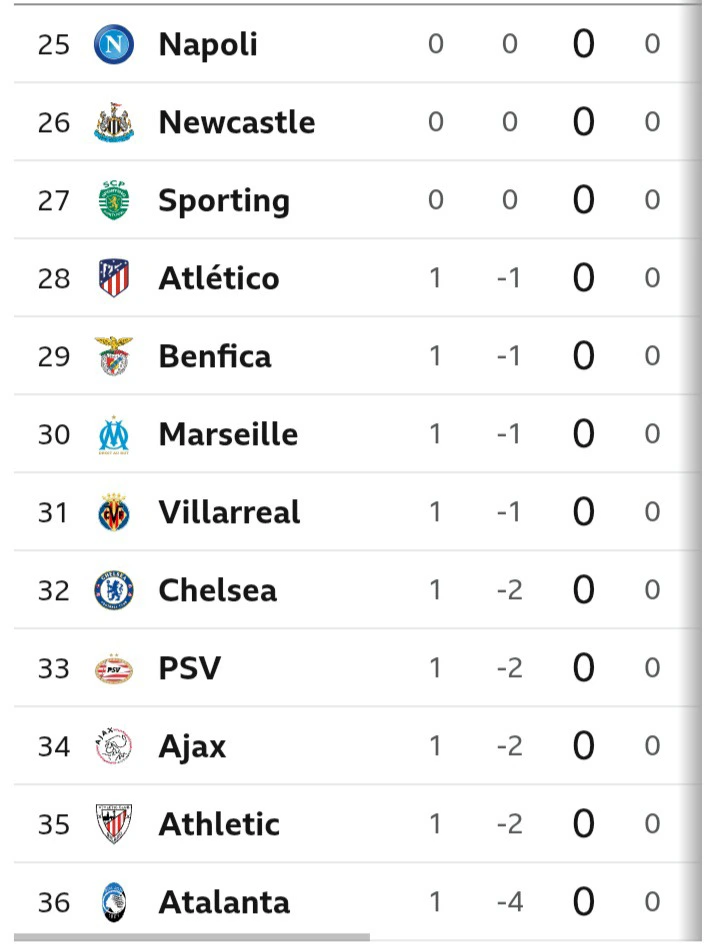View Sporting's team page
The width and height of the screenshot is (716, 944).
click(x=223, y=200)
